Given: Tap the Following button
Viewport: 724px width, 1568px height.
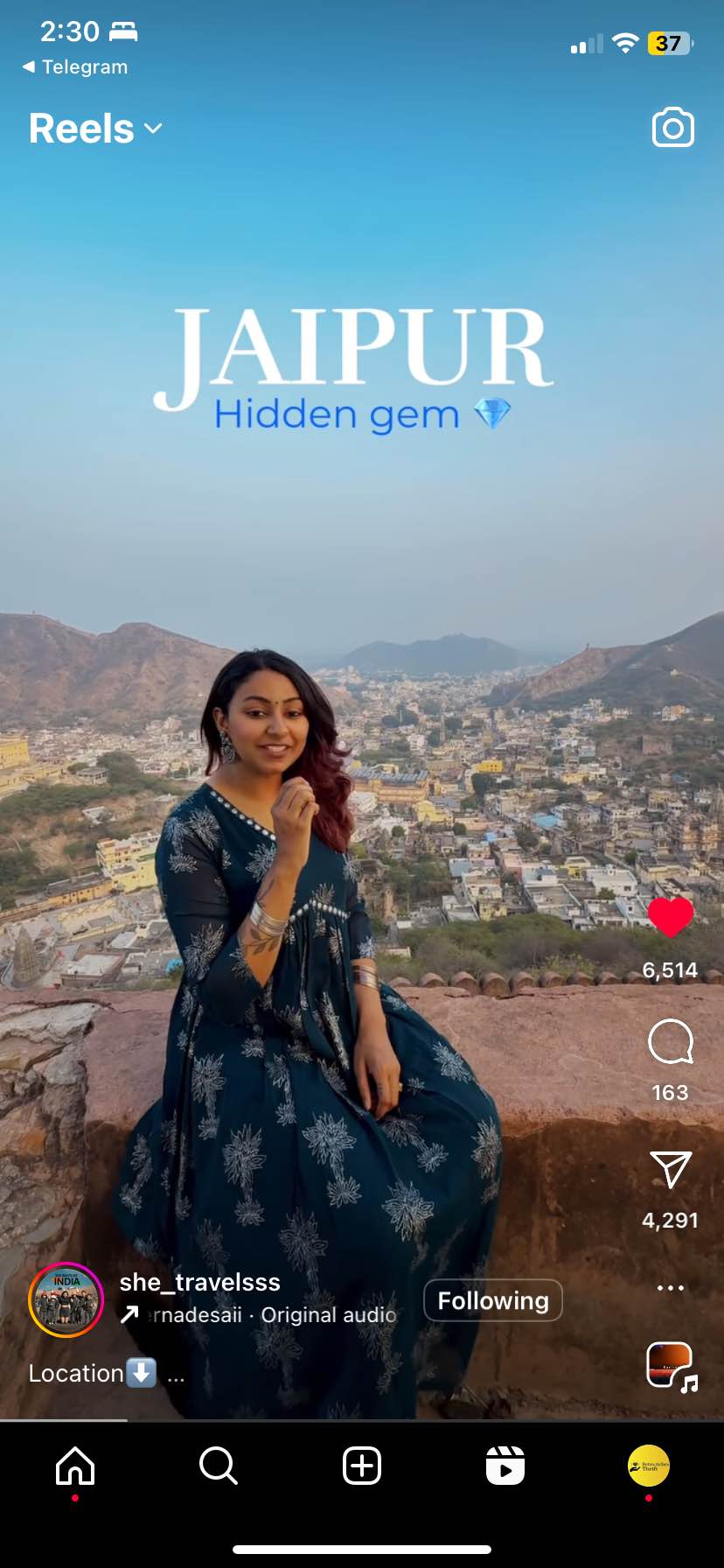Looking at the screenshot, I should point(492,1300).
